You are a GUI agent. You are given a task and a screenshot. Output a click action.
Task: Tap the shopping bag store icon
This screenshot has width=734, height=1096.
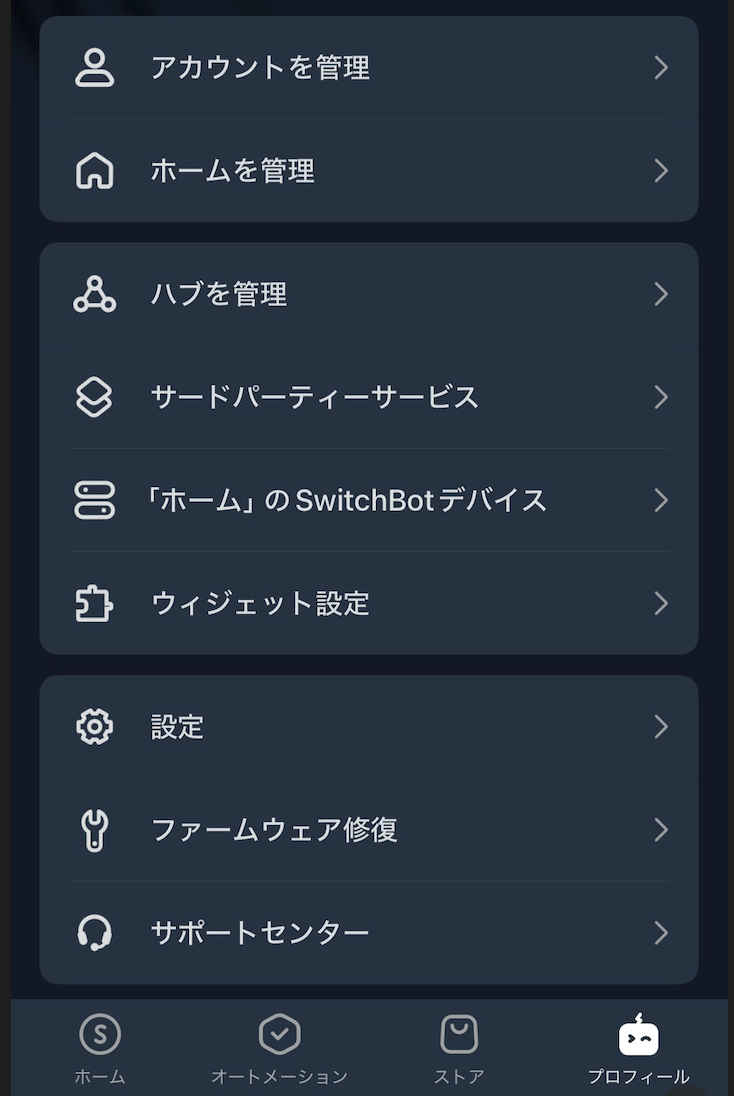click(458, 1034)
